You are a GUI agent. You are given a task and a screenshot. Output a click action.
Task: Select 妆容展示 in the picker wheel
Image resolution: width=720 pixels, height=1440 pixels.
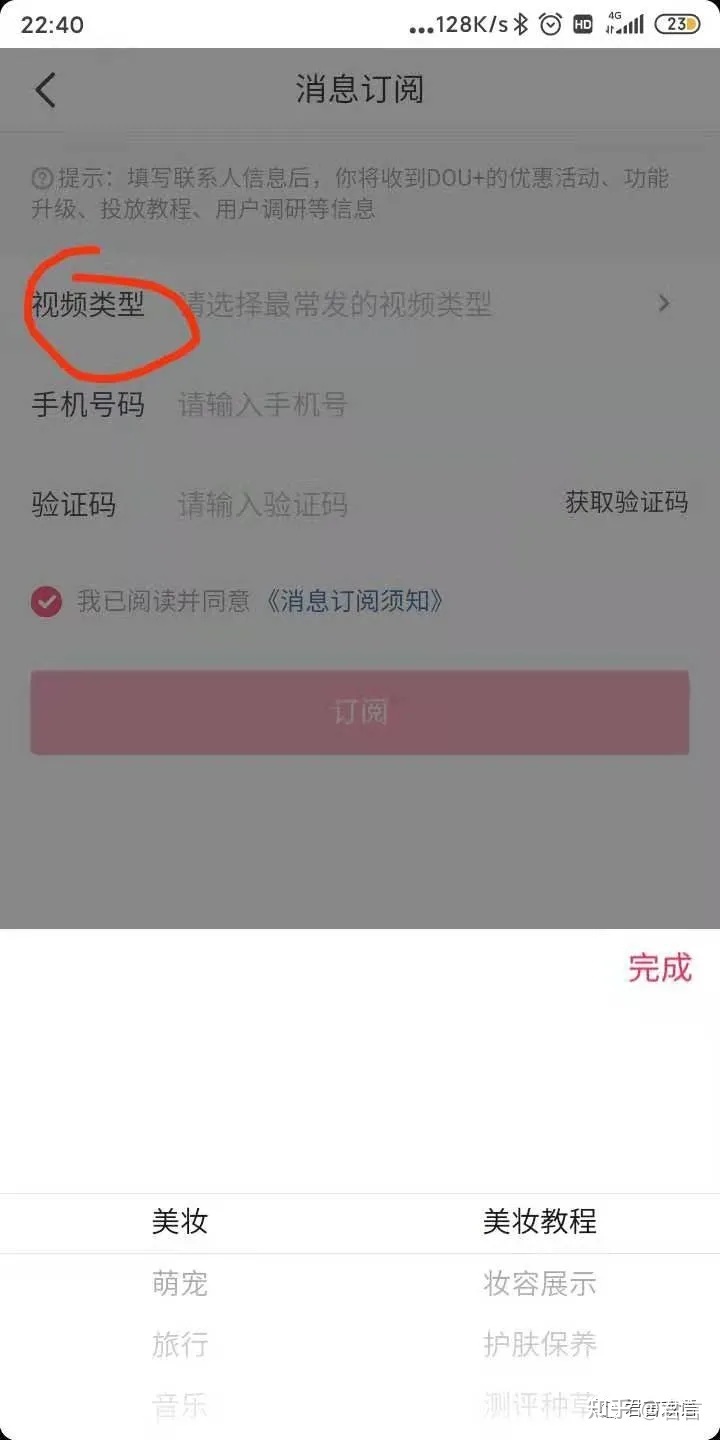click(x=540, y=1284)
